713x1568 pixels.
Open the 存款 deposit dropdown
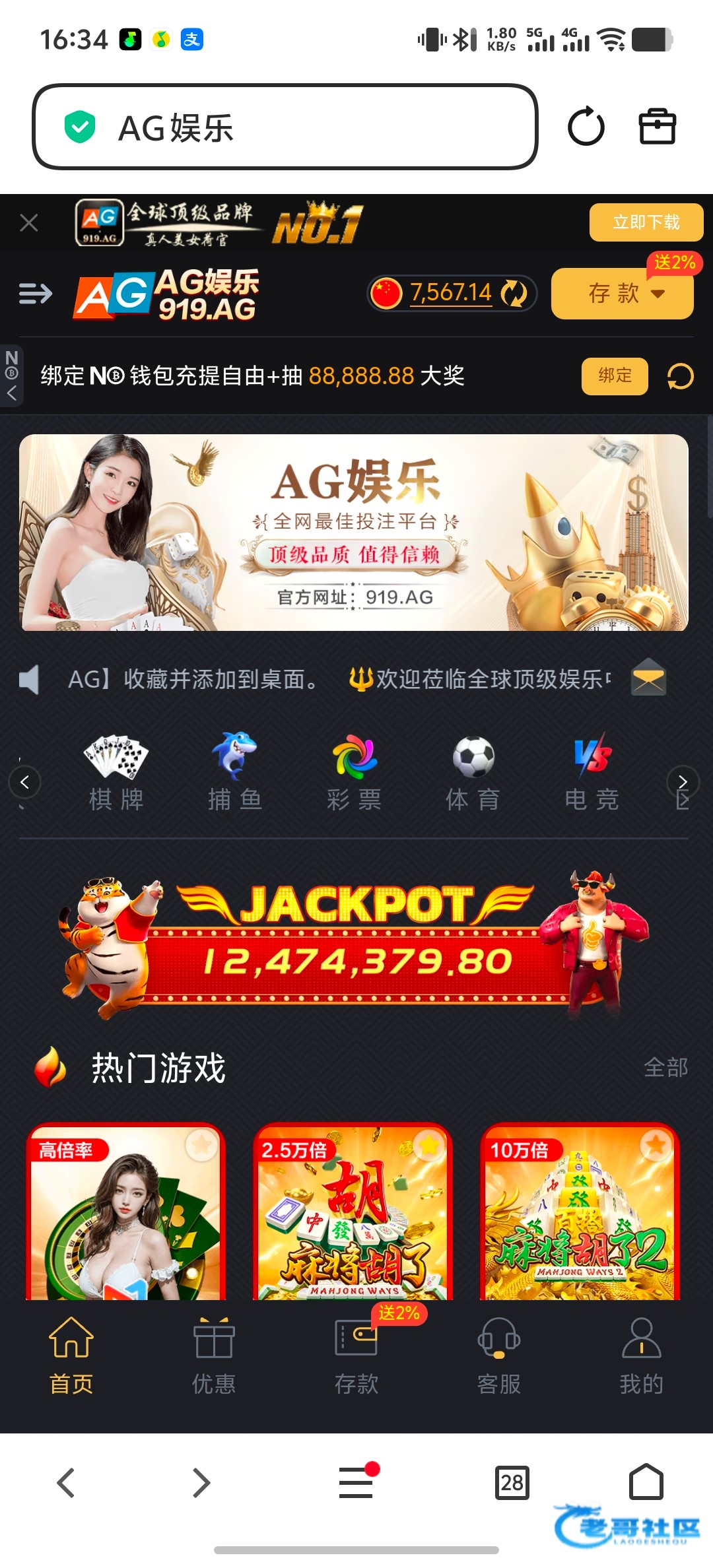point(622,294)
